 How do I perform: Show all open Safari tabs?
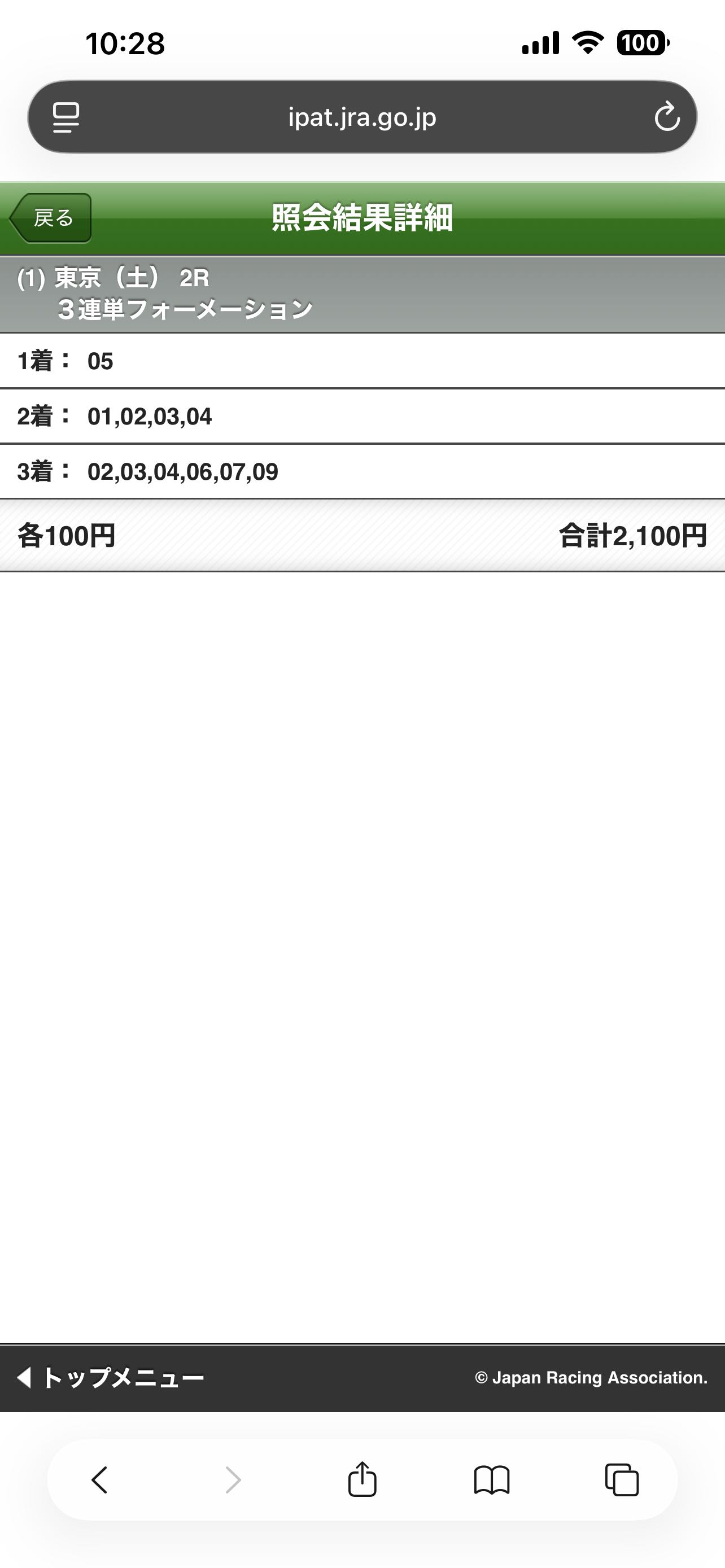click(622, 1479)
